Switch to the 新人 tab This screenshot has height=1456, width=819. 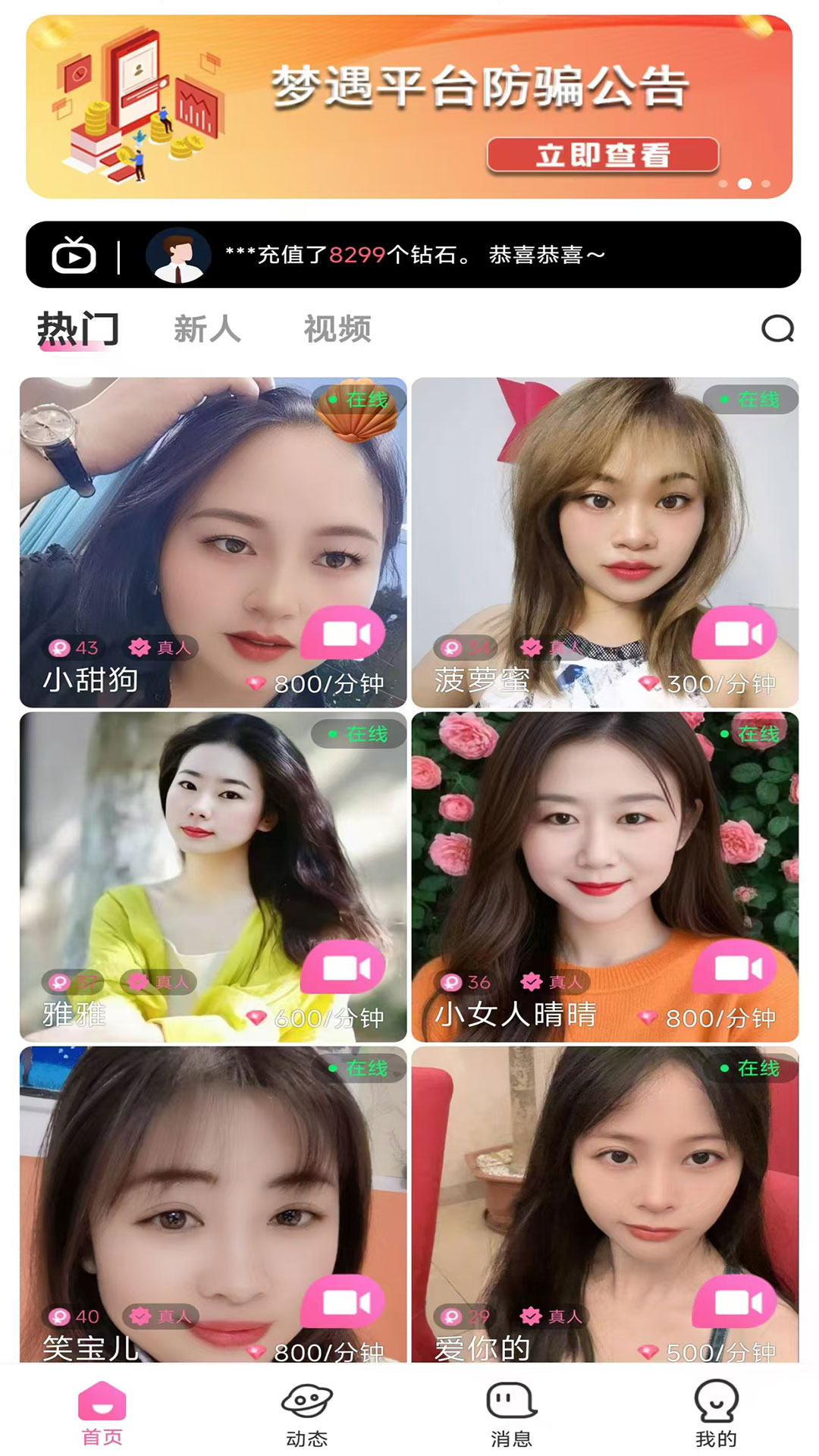207,329
